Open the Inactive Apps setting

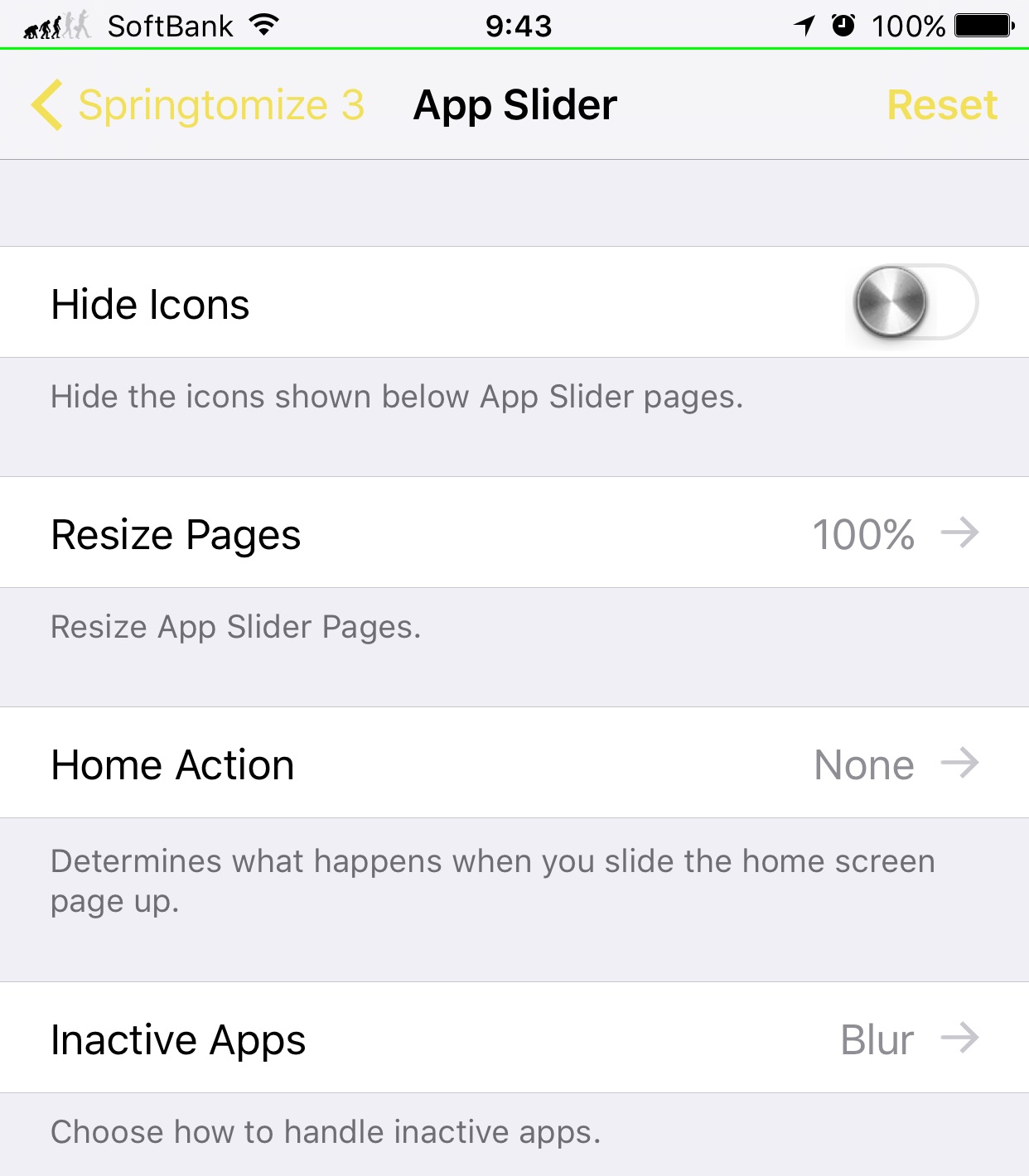[514, 1039]
